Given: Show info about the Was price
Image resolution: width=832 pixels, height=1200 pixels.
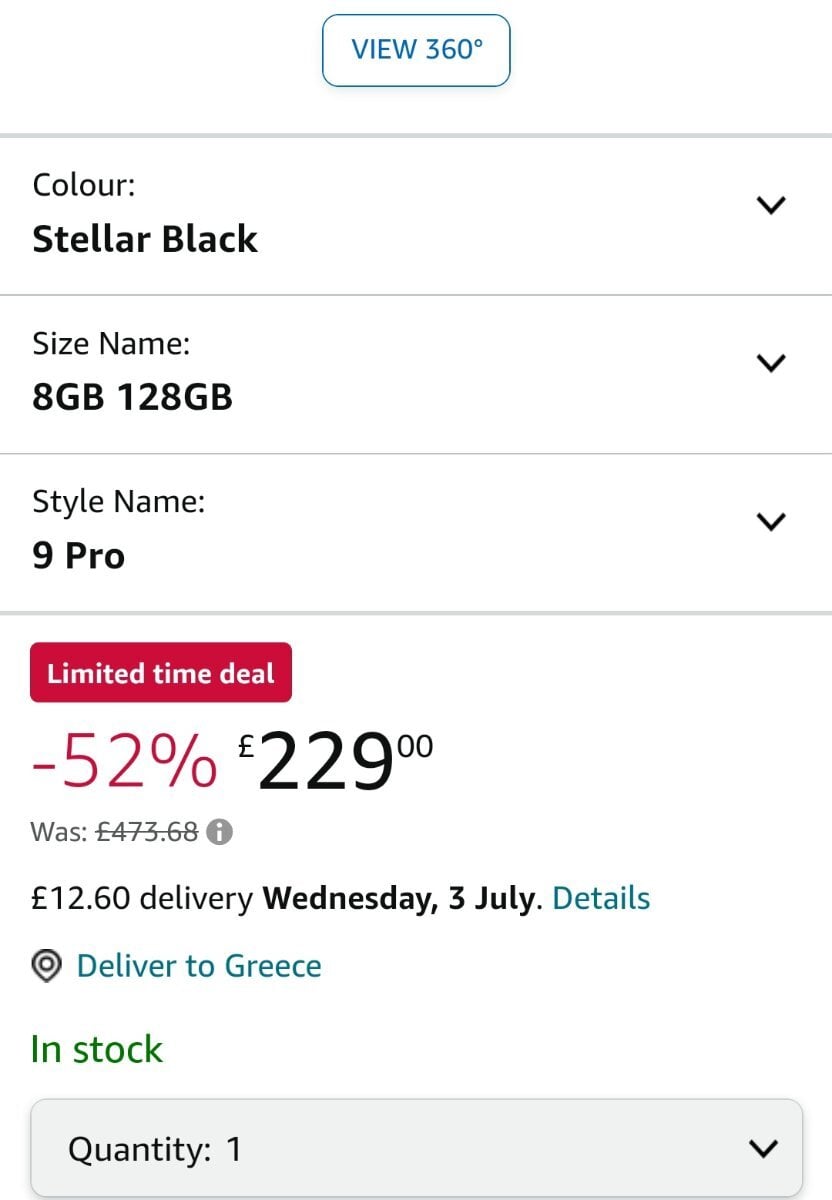Looking at the screenshot, I should tap(220, 831).
